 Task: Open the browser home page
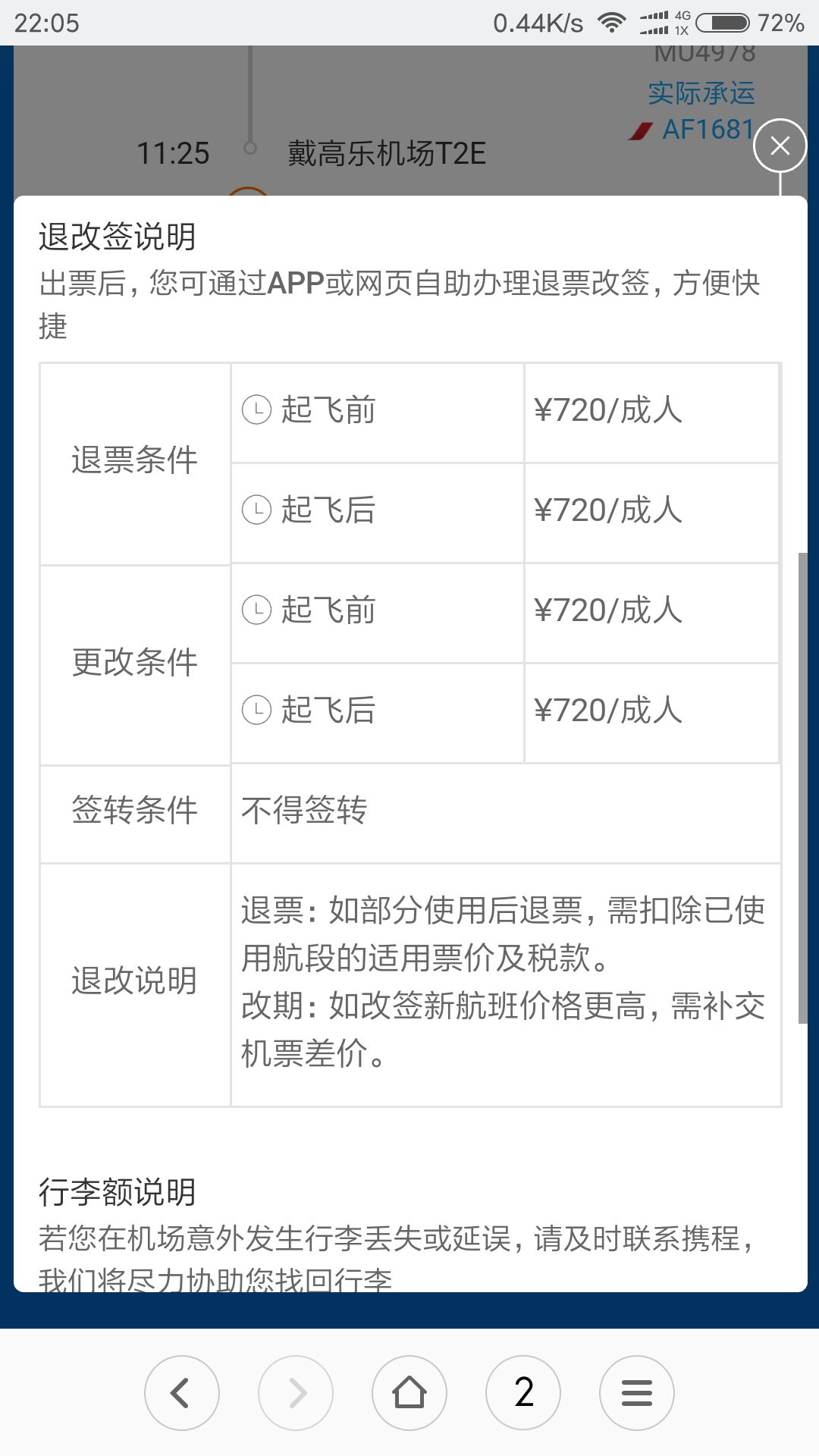(409, 1393)
